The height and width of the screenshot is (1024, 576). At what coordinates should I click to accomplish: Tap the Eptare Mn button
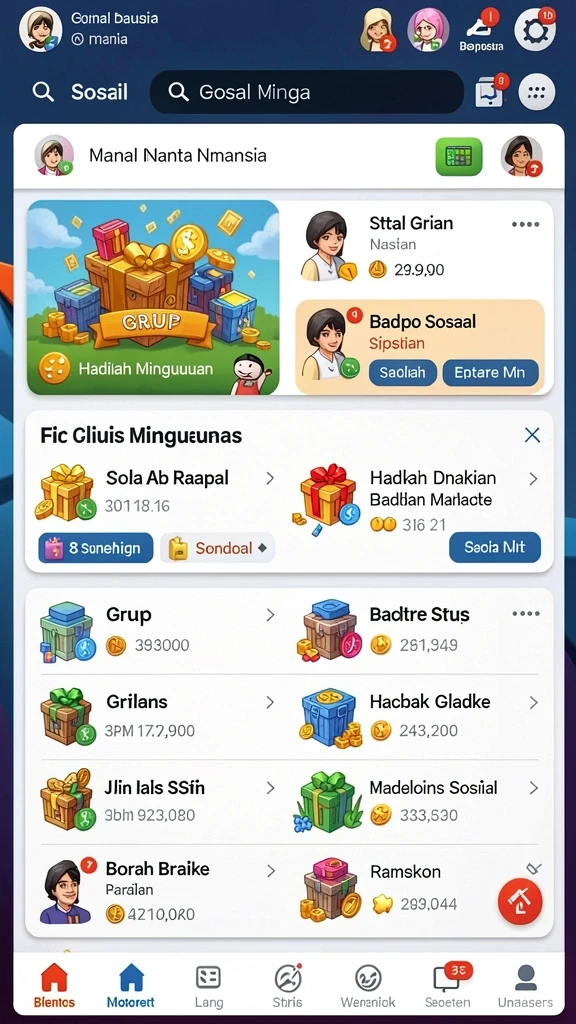(490, 373)
